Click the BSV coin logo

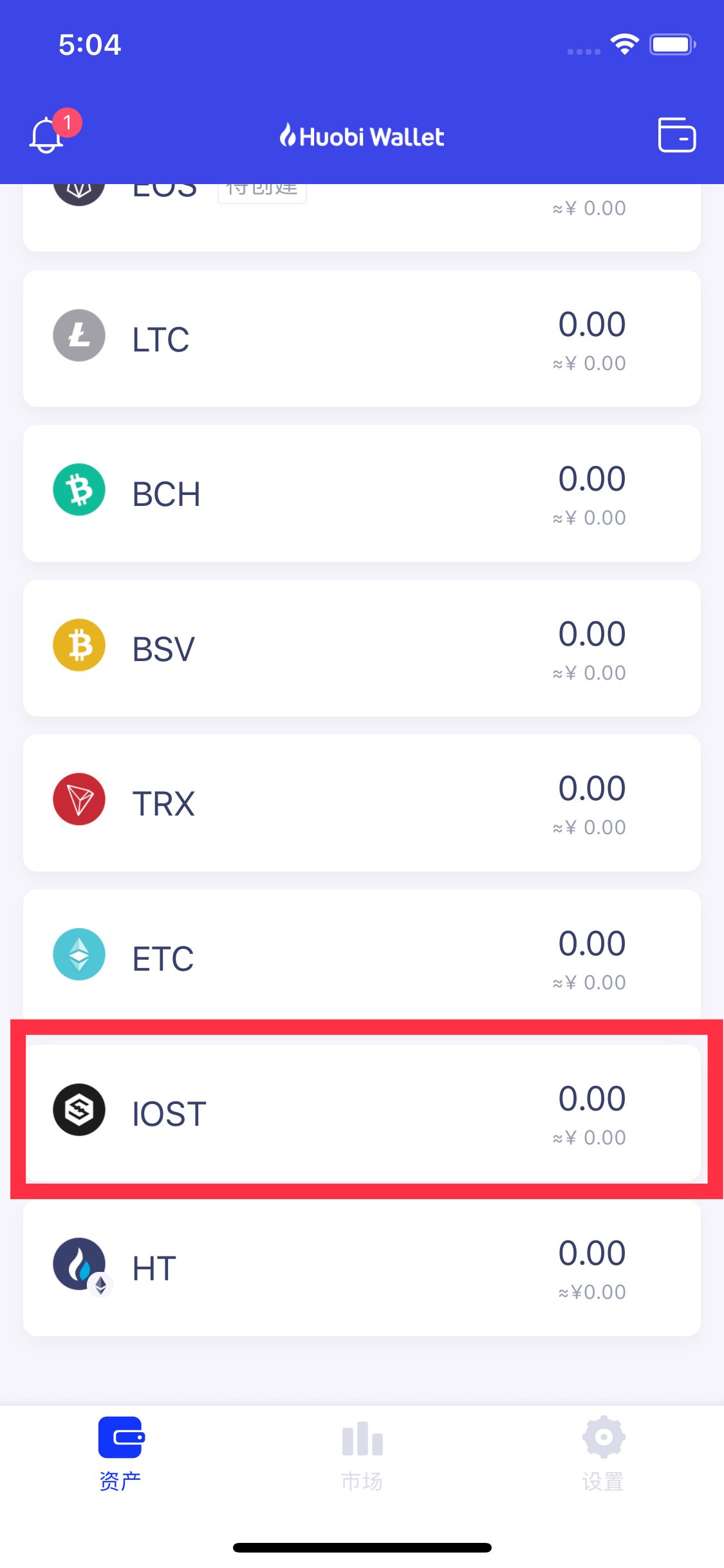[79, 645]
